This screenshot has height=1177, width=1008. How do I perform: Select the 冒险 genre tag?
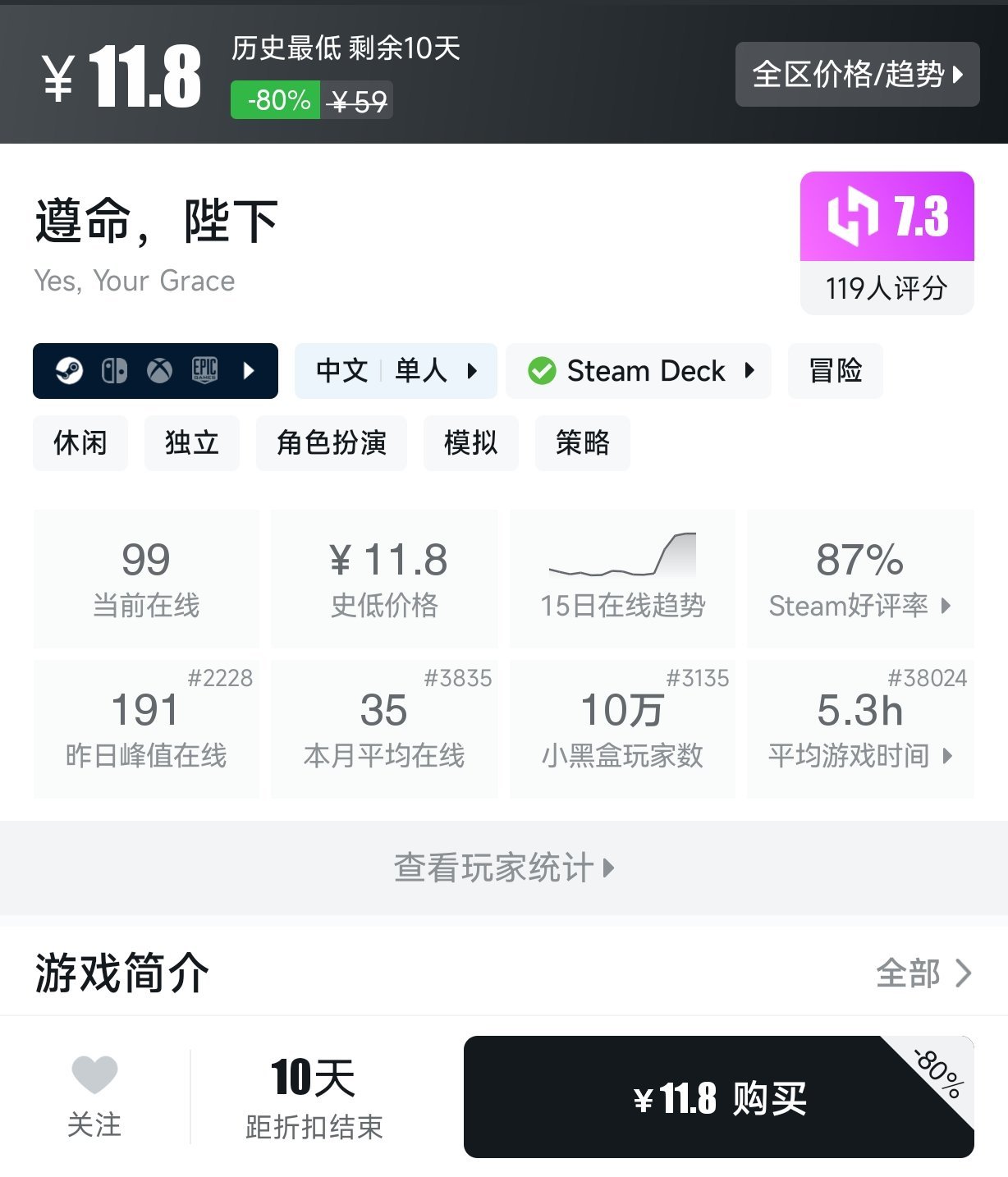[x=835, y=371]
